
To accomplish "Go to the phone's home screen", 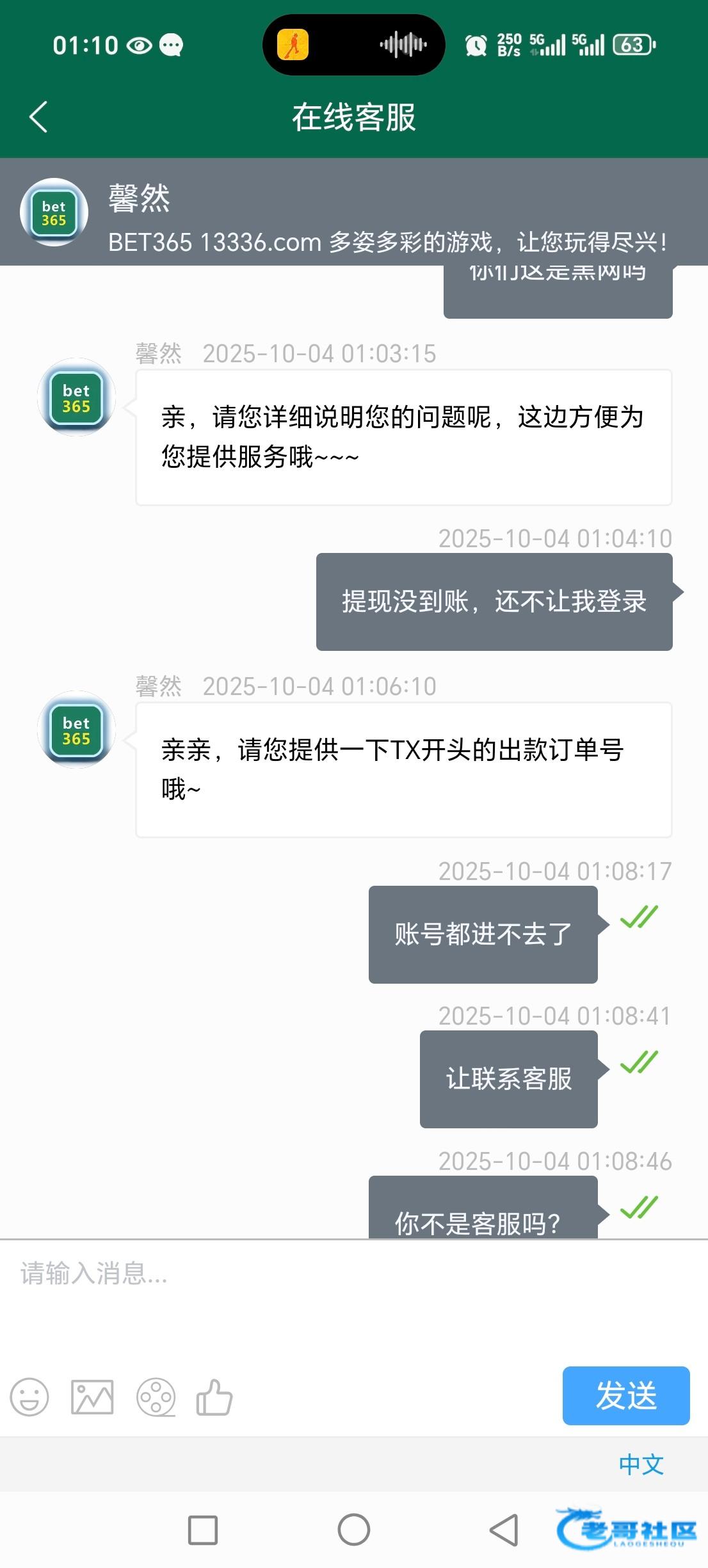I will [x=354, y=1530].
